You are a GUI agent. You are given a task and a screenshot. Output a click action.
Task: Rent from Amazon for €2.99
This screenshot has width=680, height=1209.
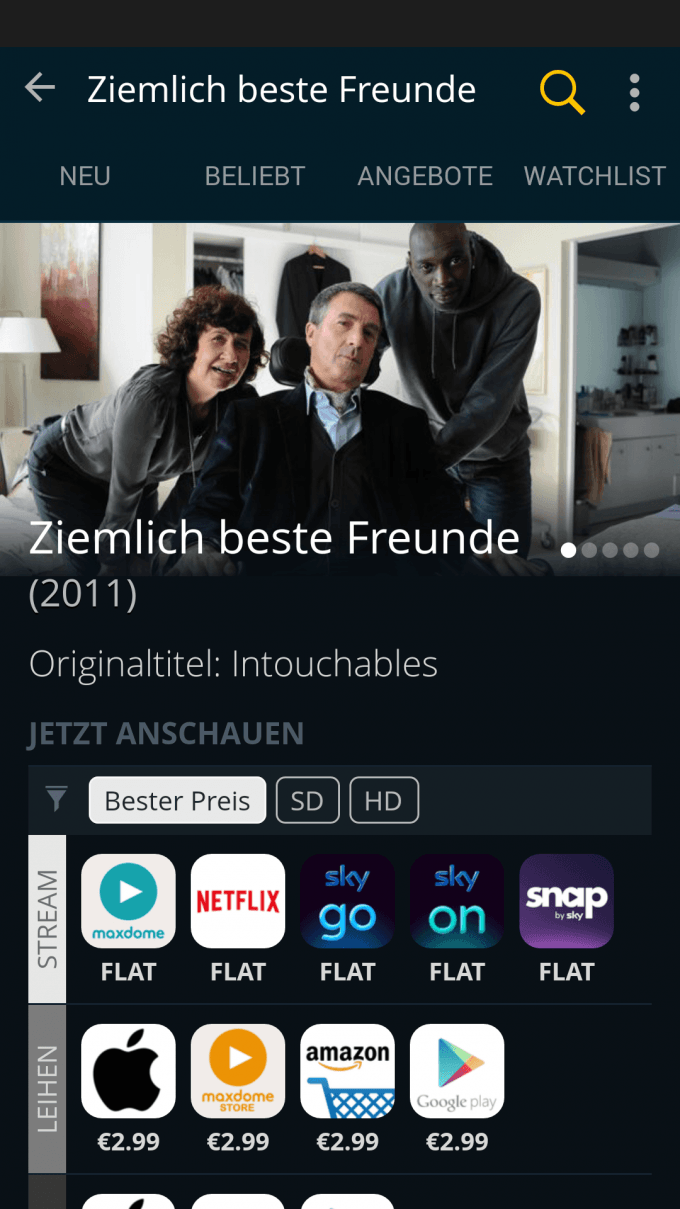tap(348, 1071)
